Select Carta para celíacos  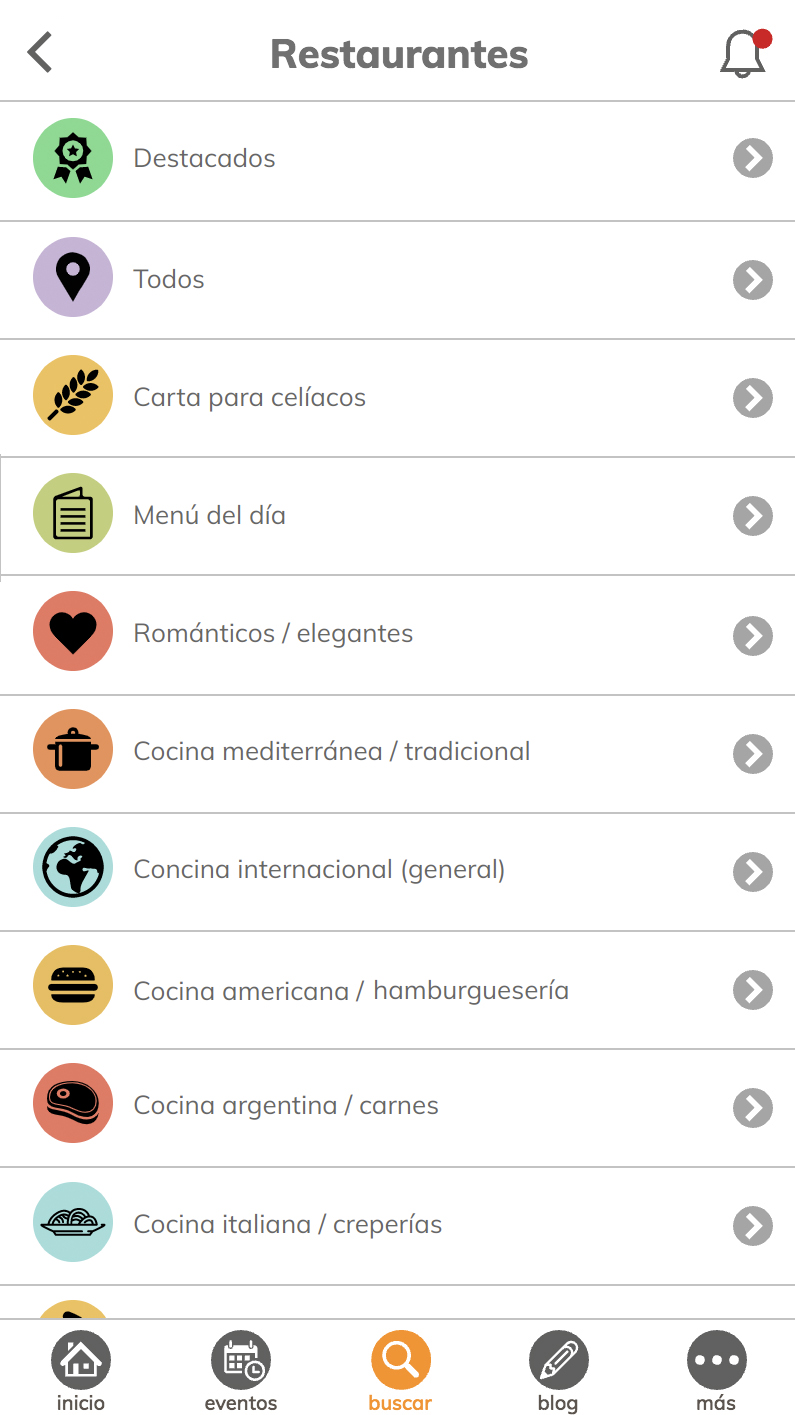(x=397, y=398)
